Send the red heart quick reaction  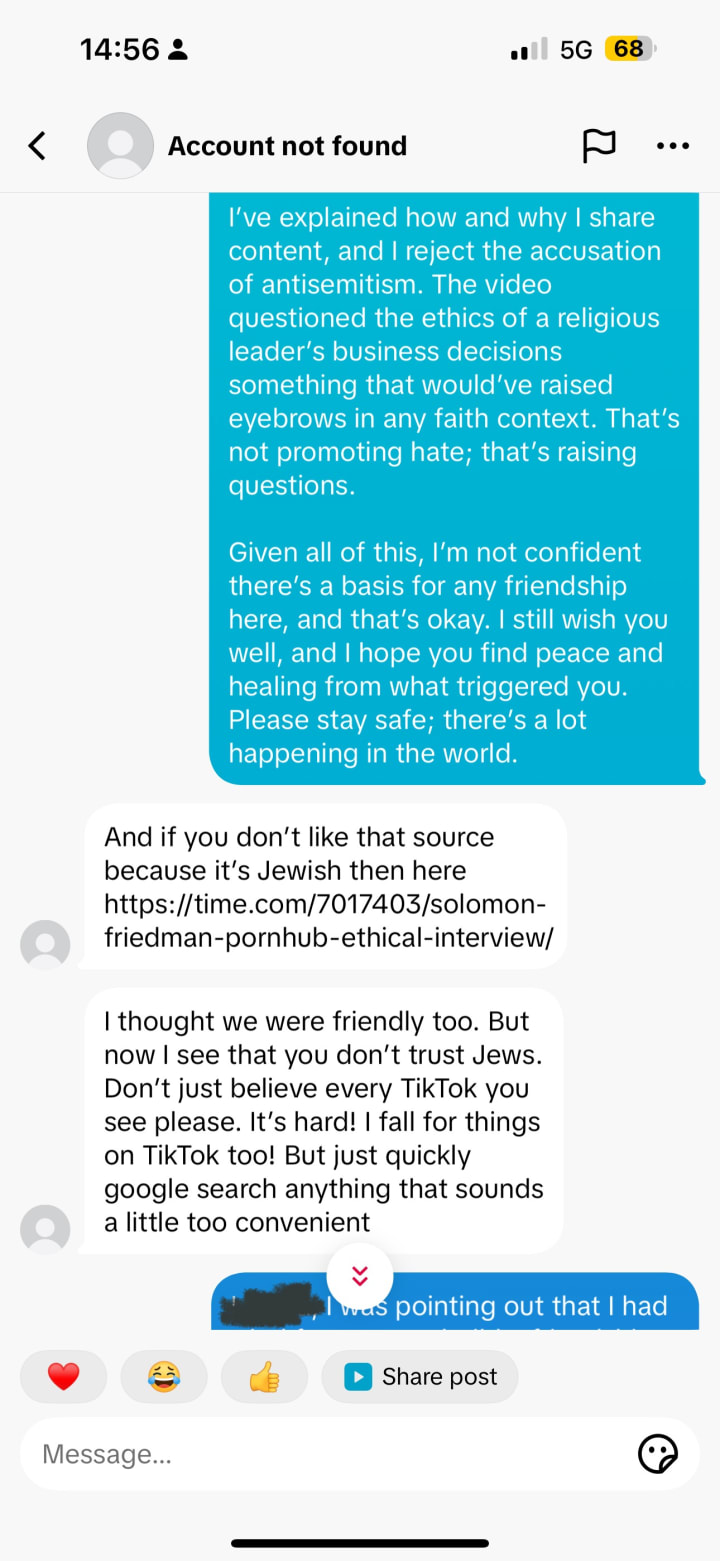(x=63, y=1377)
